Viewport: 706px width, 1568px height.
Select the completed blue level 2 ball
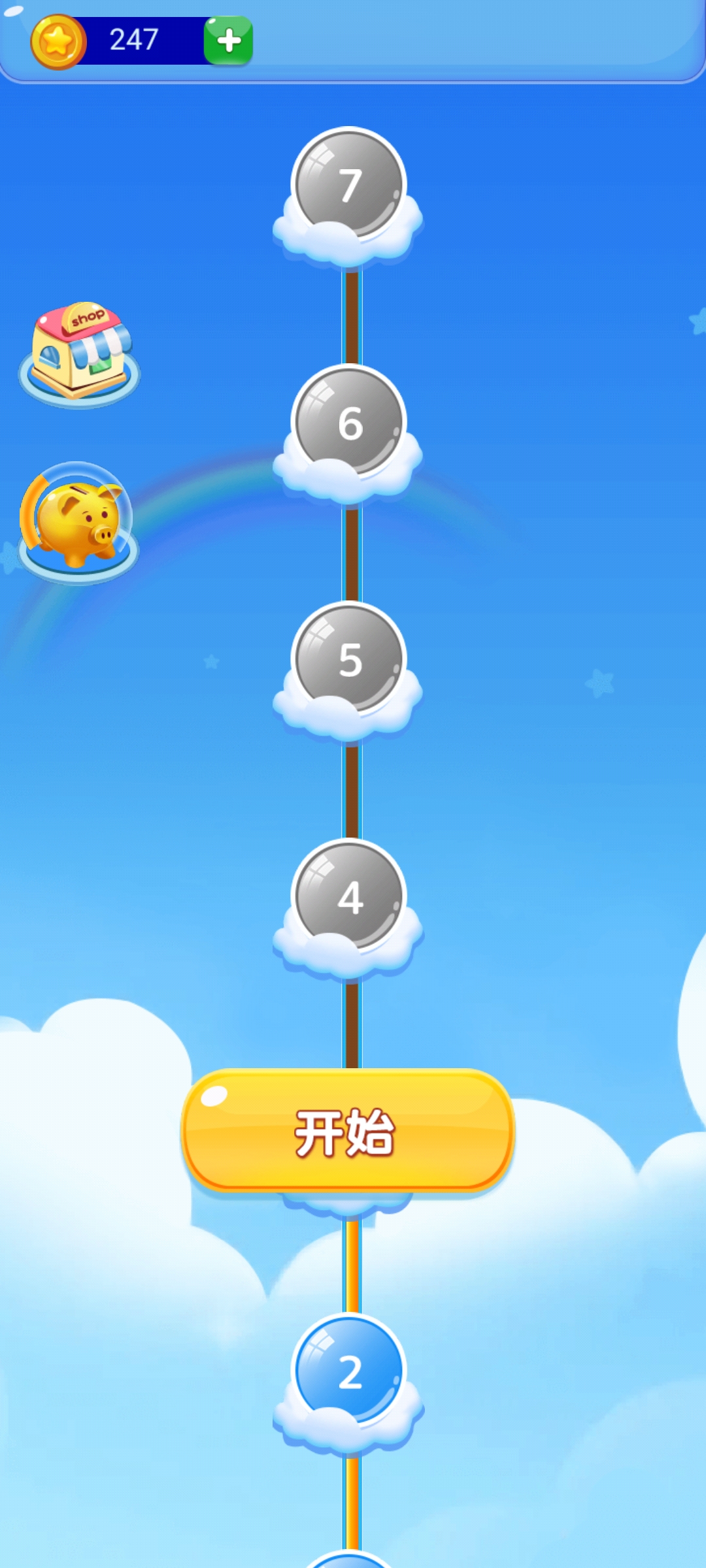pyautogui.click(x=350, y=1372)
